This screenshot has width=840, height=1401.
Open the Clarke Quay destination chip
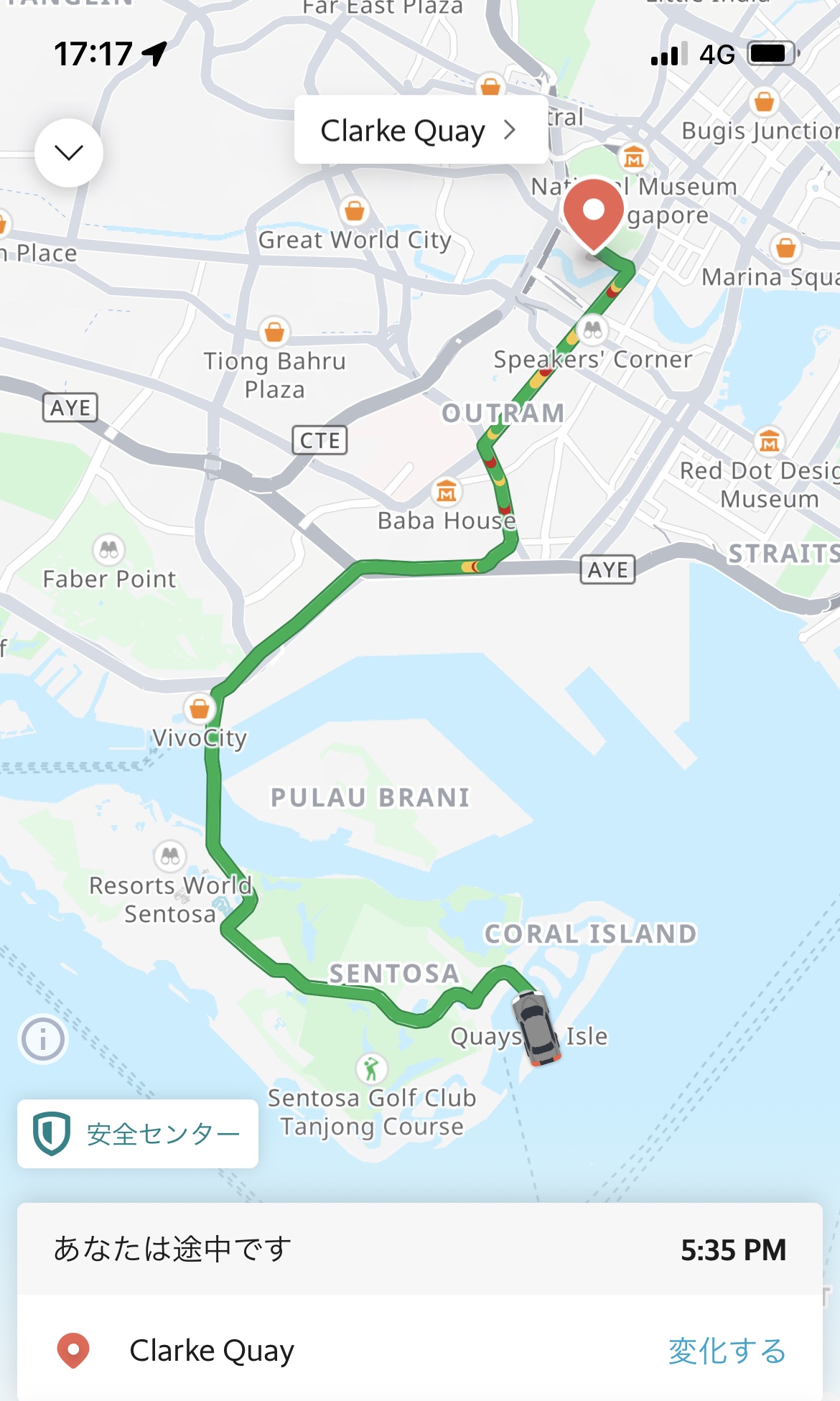point(421,130)
